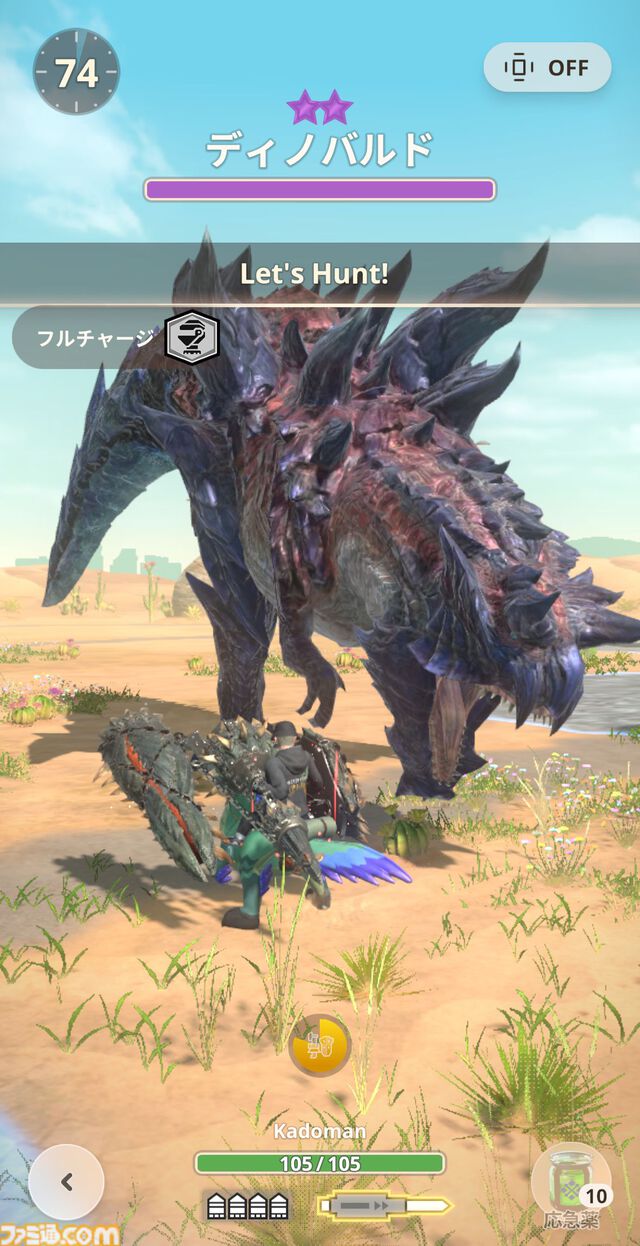Tap the gold special skill button
The width and height of the screenshot is (640, 1246).
[319, 1045]
